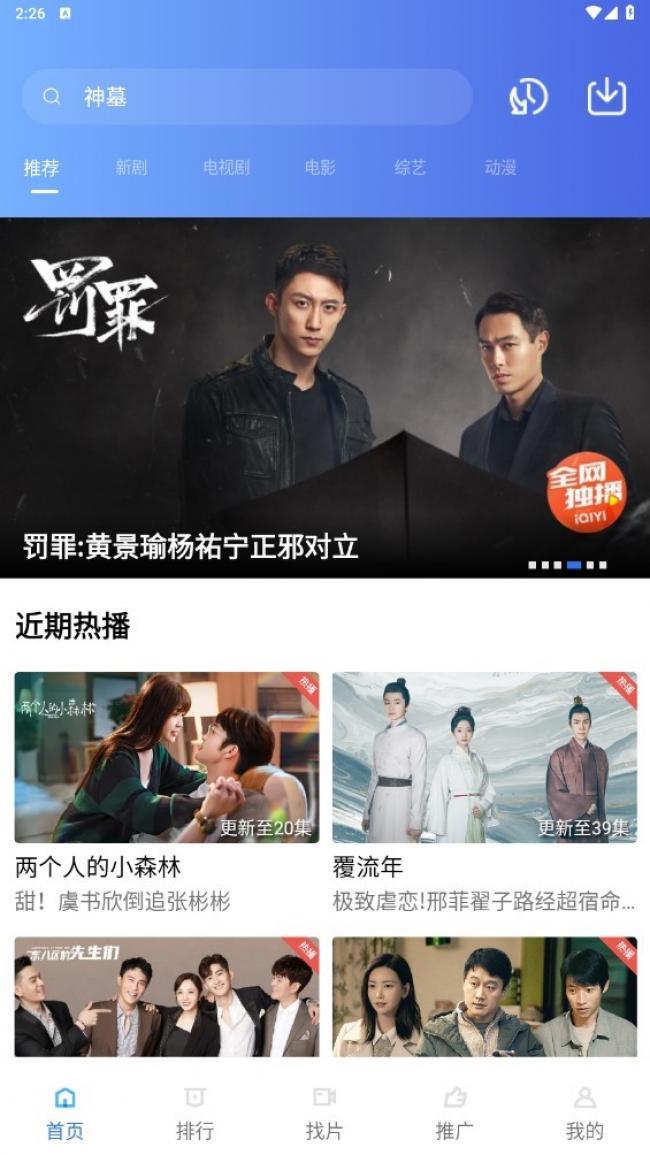650x1155 pixels.
Task: Go to the 综艺 tab
Action: [410, 167]
